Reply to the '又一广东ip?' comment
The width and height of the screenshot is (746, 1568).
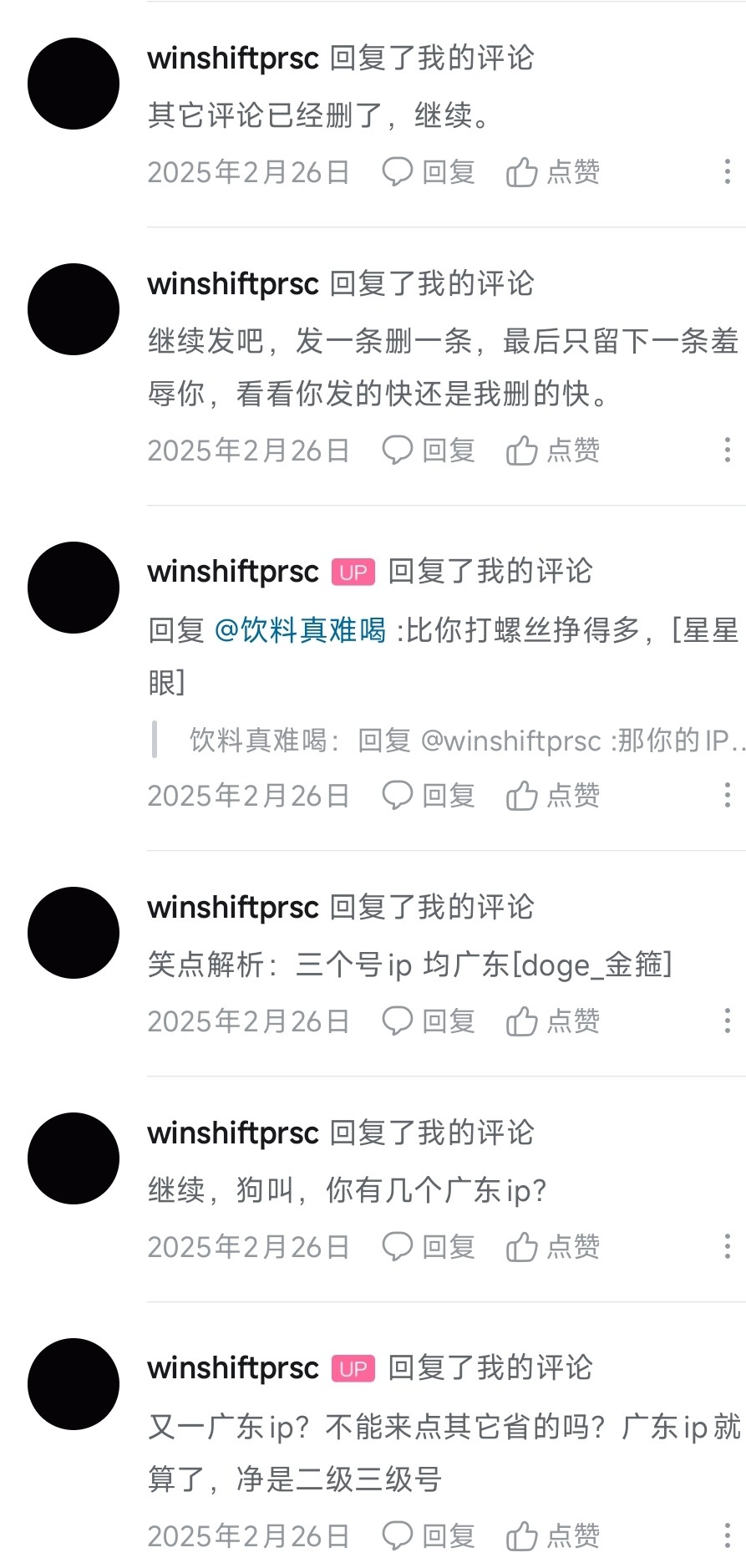(429, 1536)
